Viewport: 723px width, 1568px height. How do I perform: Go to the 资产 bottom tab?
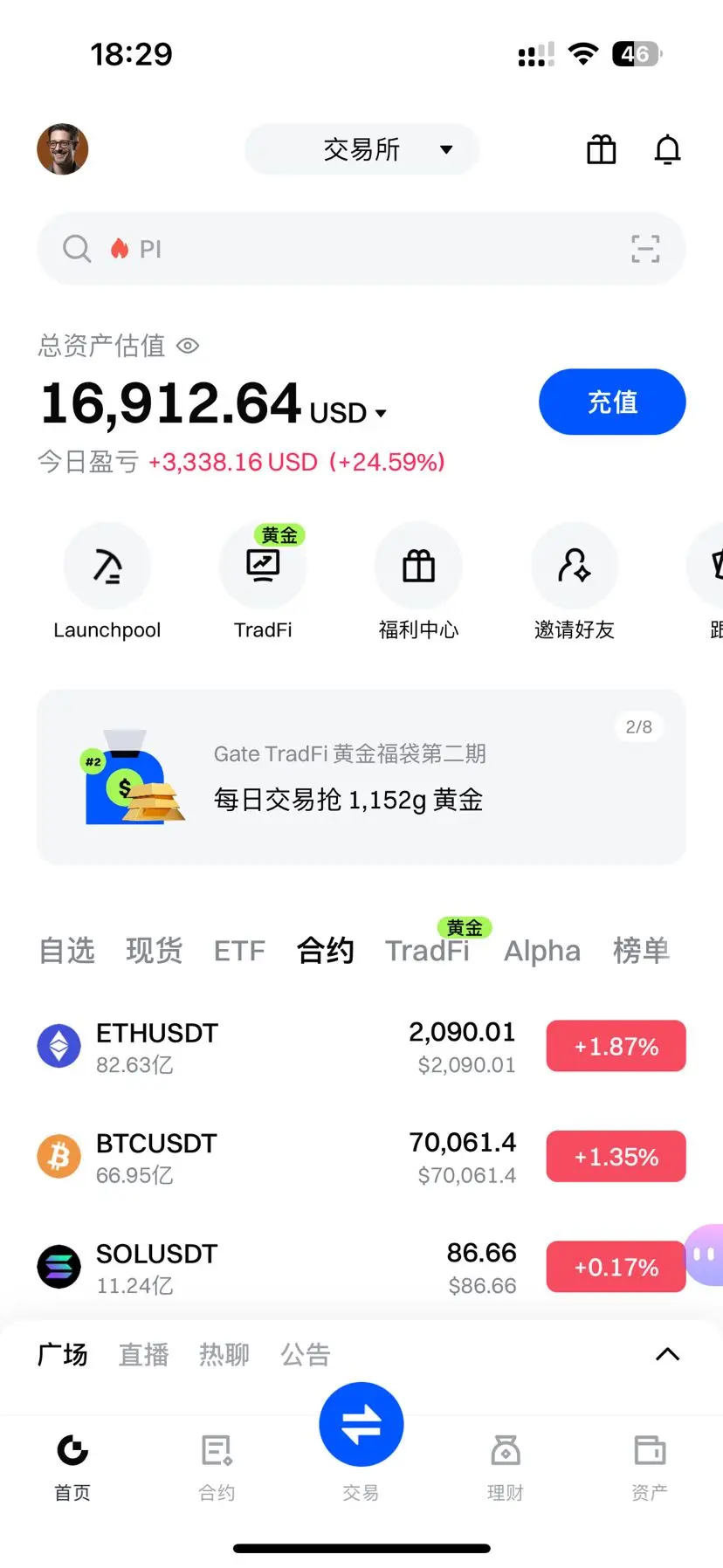(x=650, y=1467)
